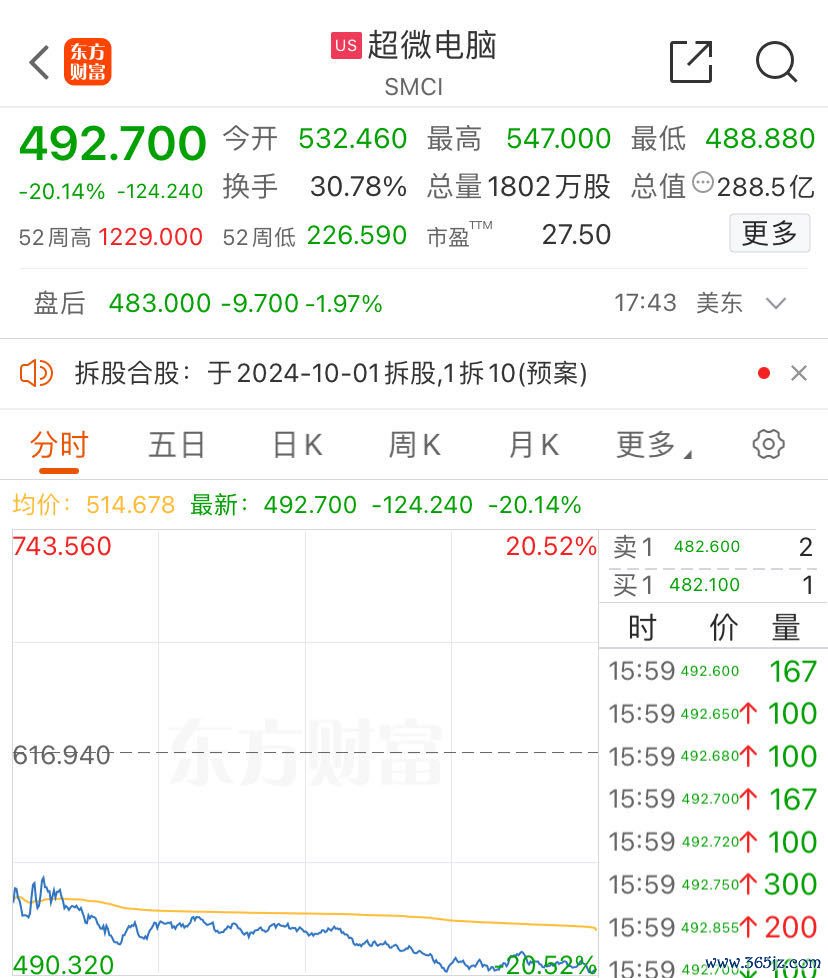Screen dimensions: 828x978
Task: Expand the 盘后 after-hours row
Action: (775, 303)
